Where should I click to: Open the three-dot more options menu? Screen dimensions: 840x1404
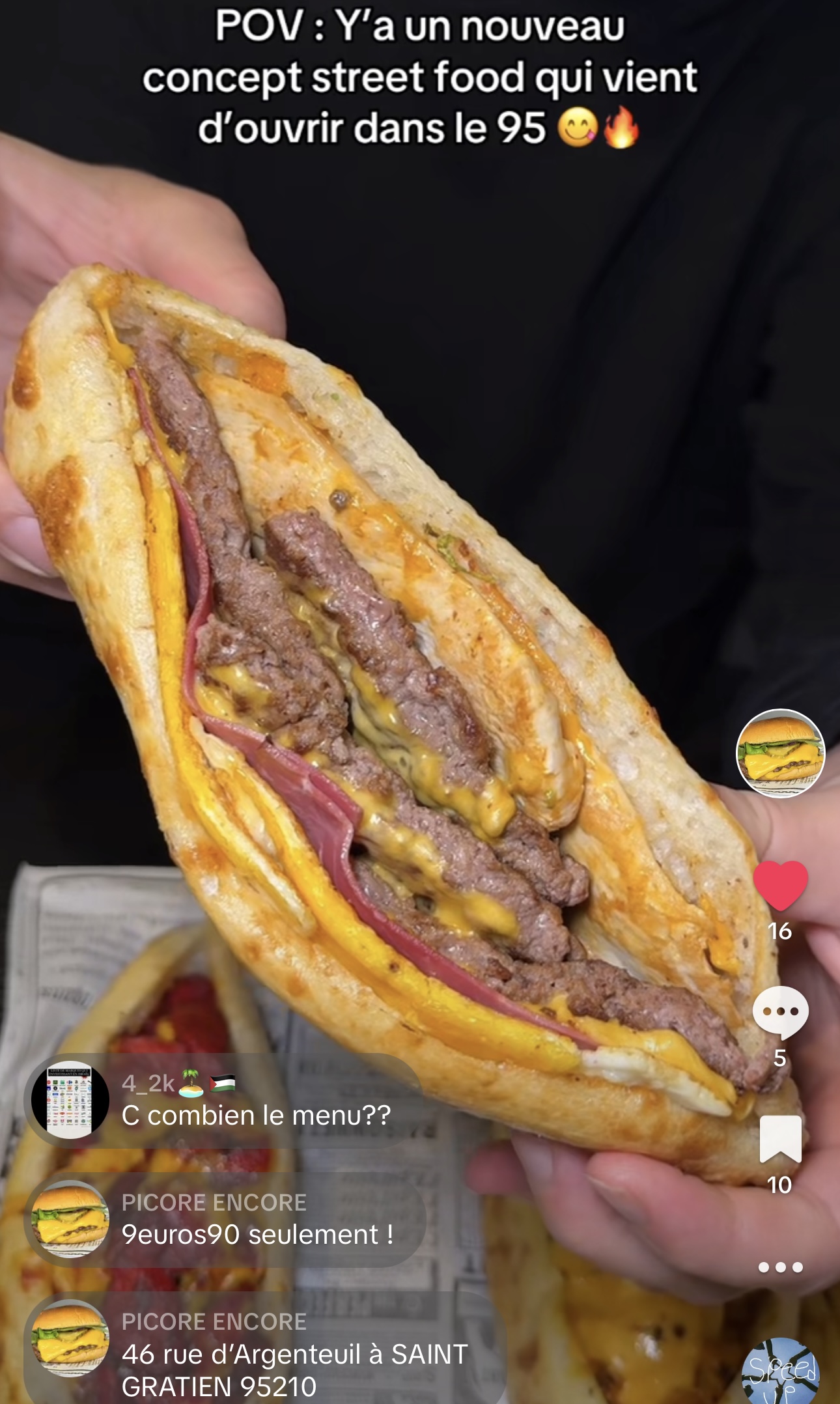[x=780, y=1267]
